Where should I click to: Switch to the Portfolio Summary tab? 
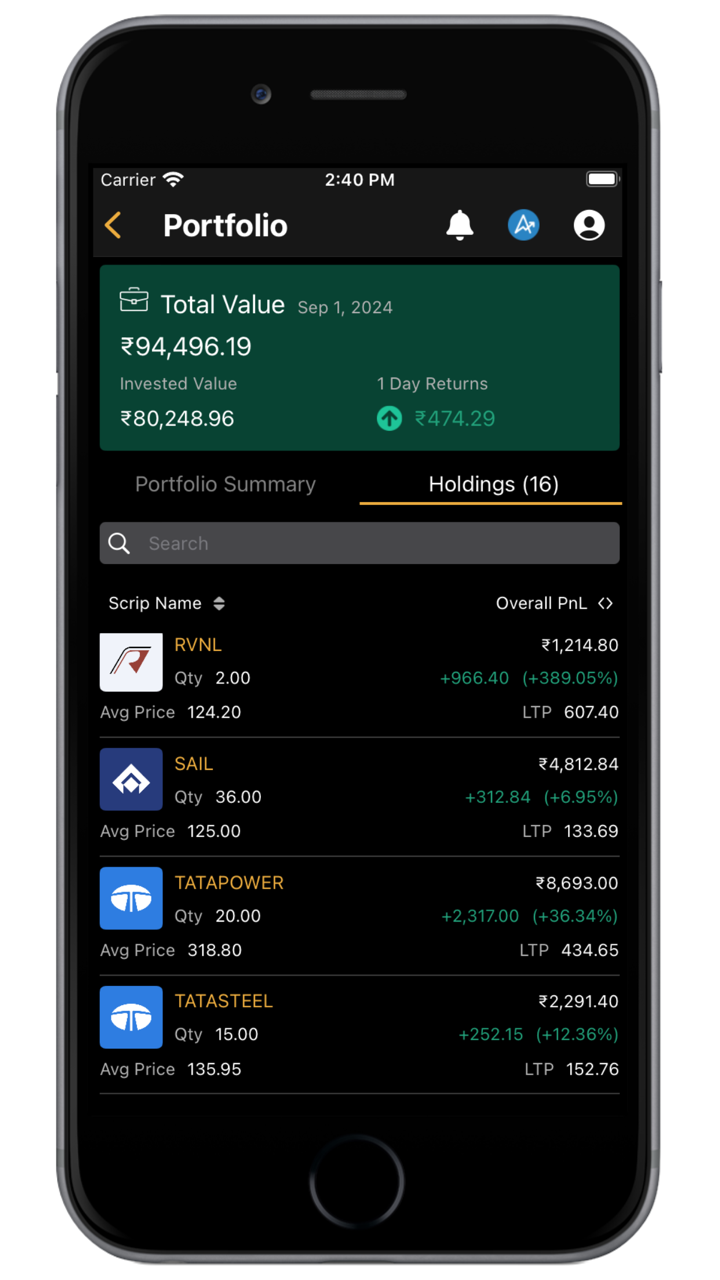[225, 484]
